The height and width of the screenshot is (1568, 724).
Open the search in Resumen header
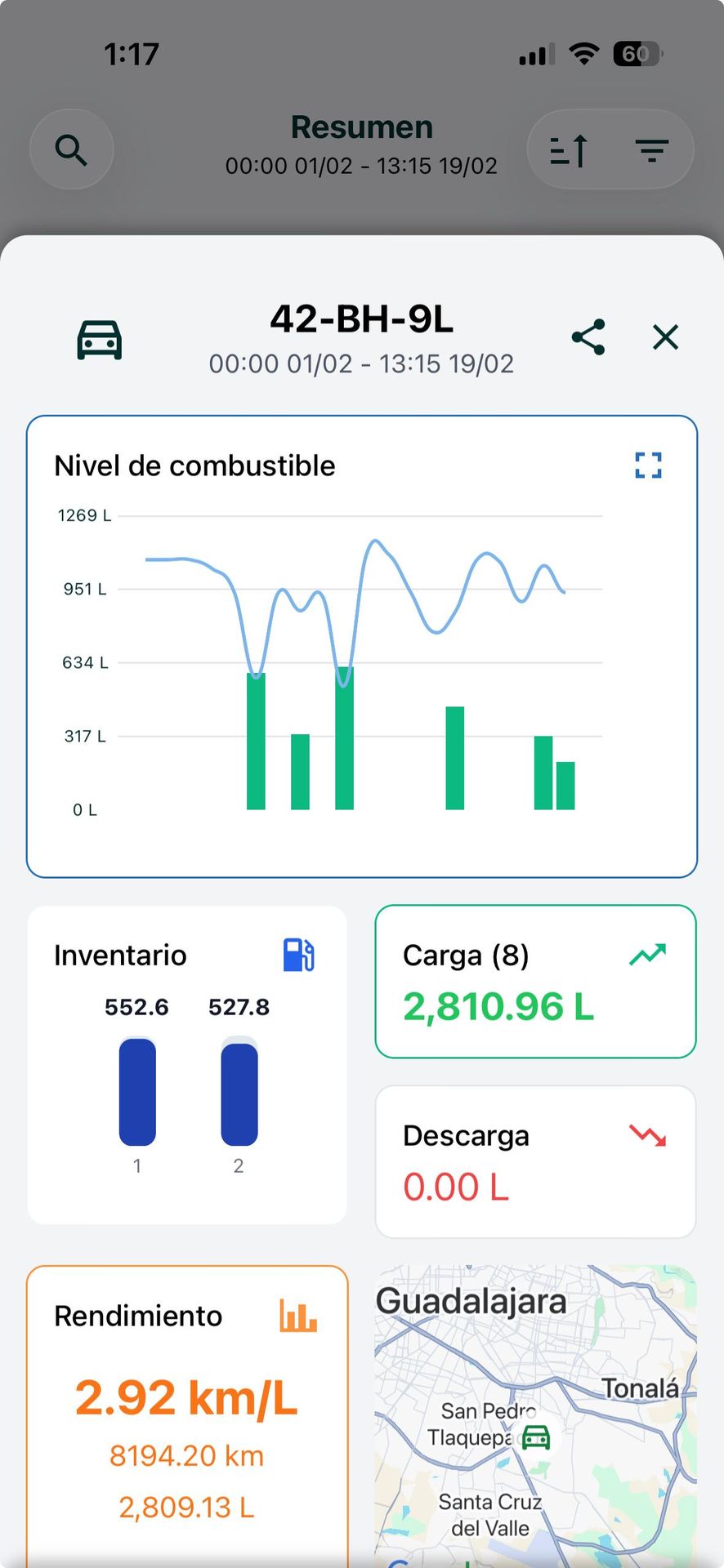pyautogui.click(x=72, y=150)
